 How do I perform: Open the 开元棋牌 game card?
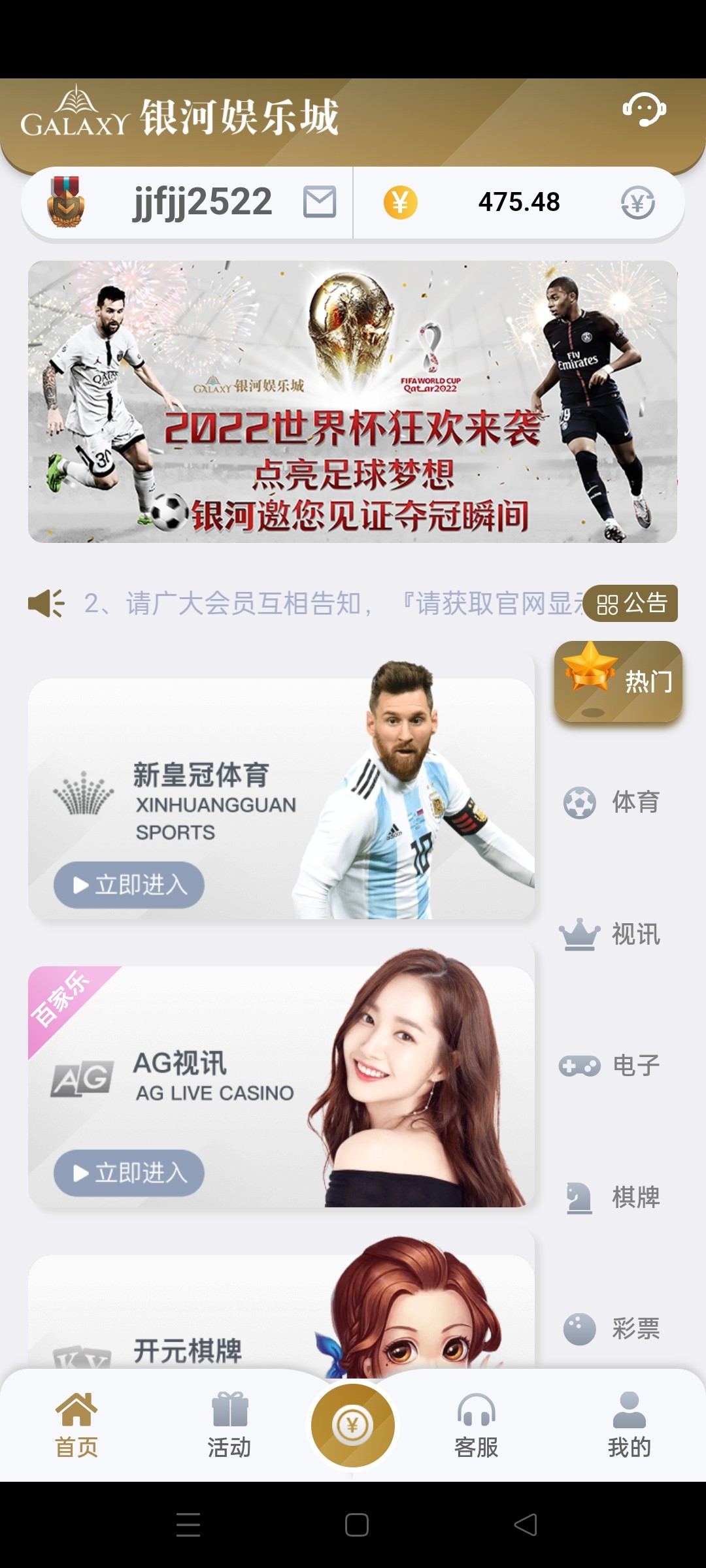click(x=281, y=1313)
